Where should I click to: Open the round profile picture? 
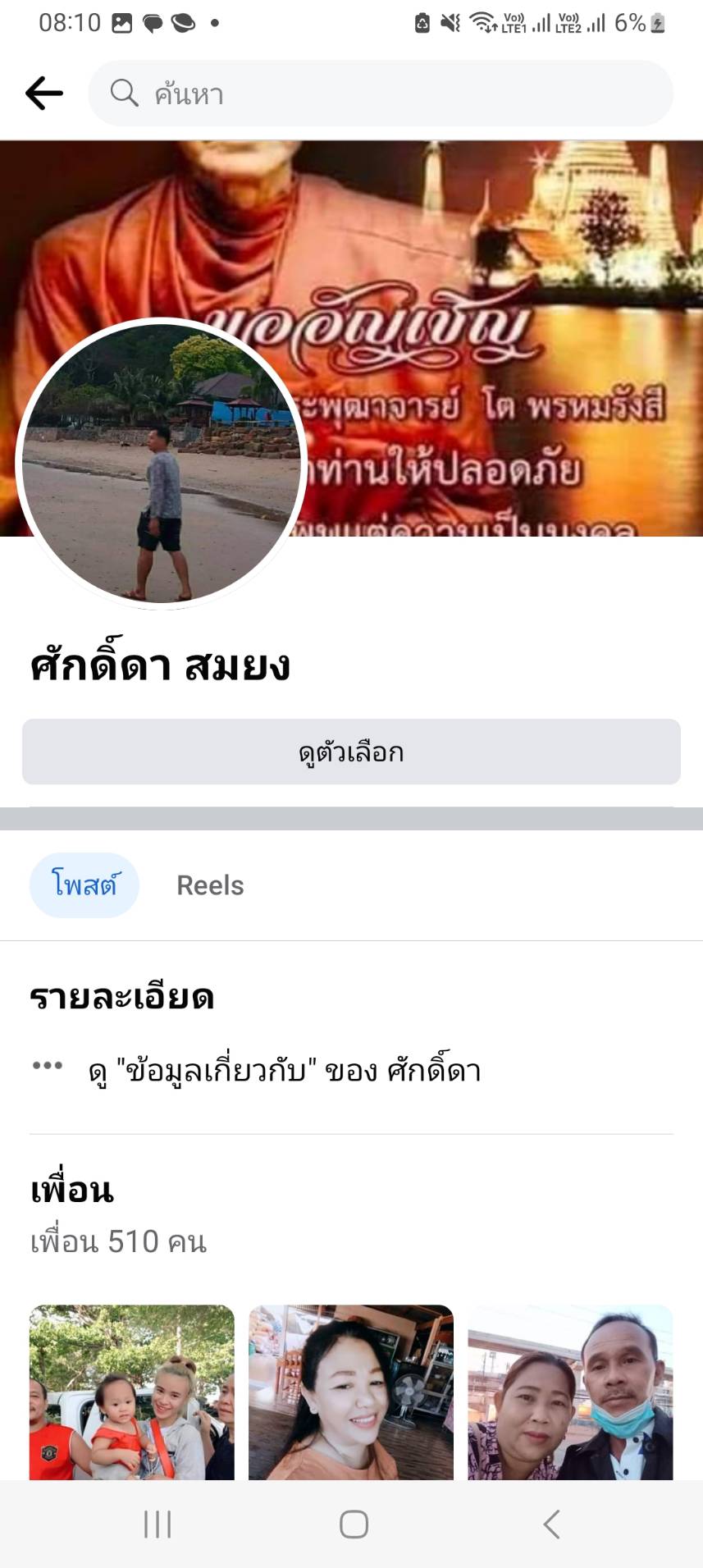(x=161, y=463)
